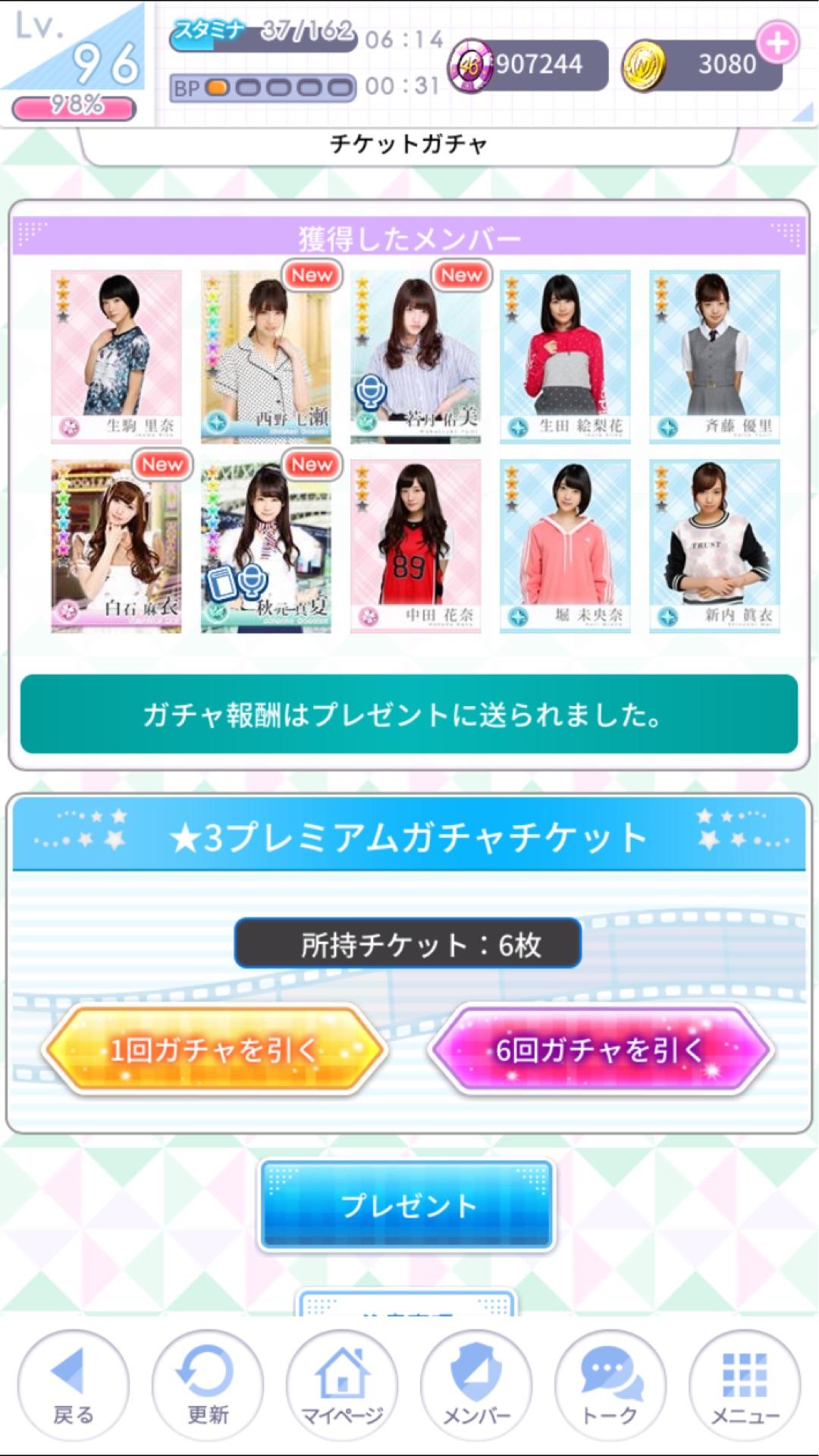View the 中田花奈 member card

tap(416, 546)
